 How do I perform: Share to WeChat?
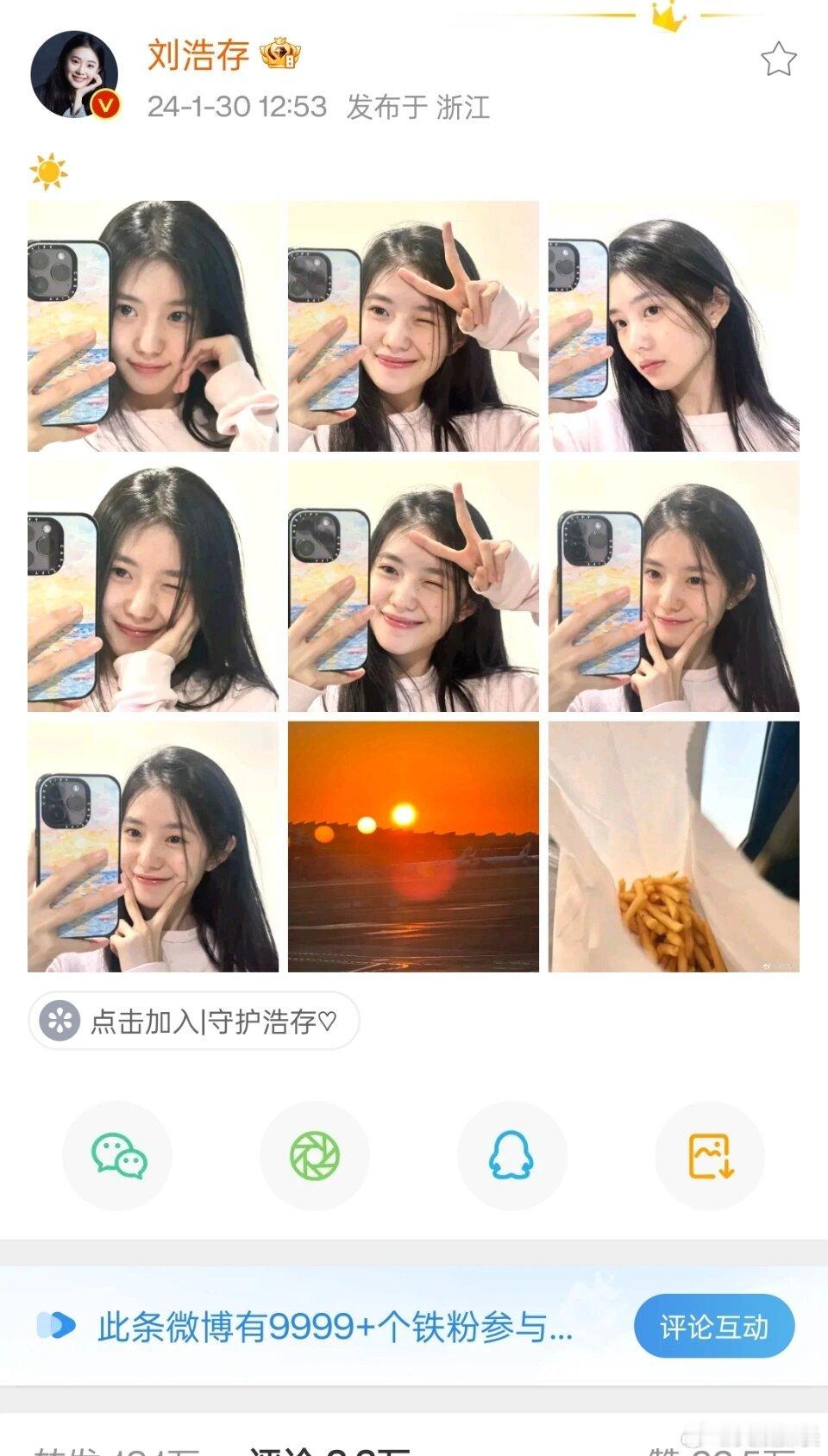[118, 1156]
